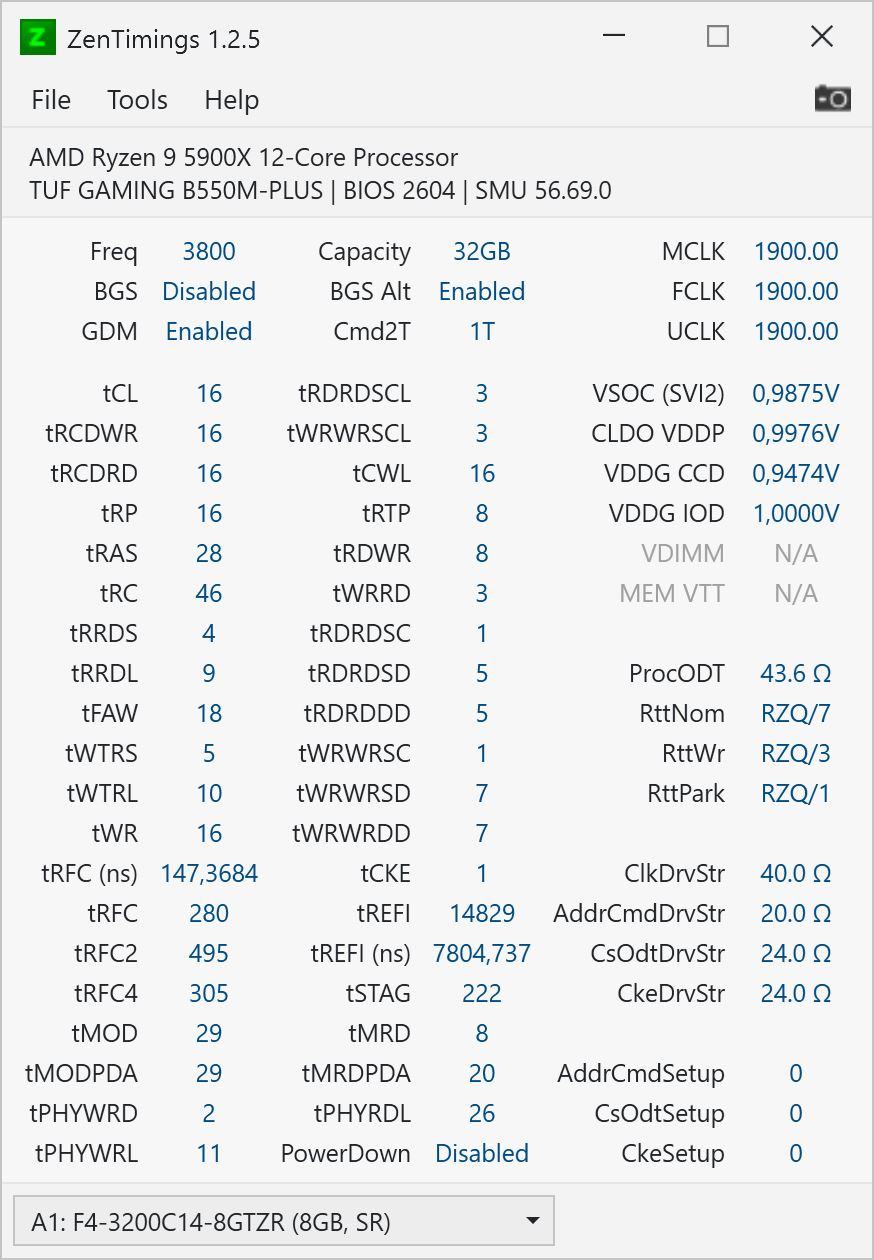Screen dimensions: 874x1260
Task: Take a screenshot with the camera icon
Action: point(832,98)
